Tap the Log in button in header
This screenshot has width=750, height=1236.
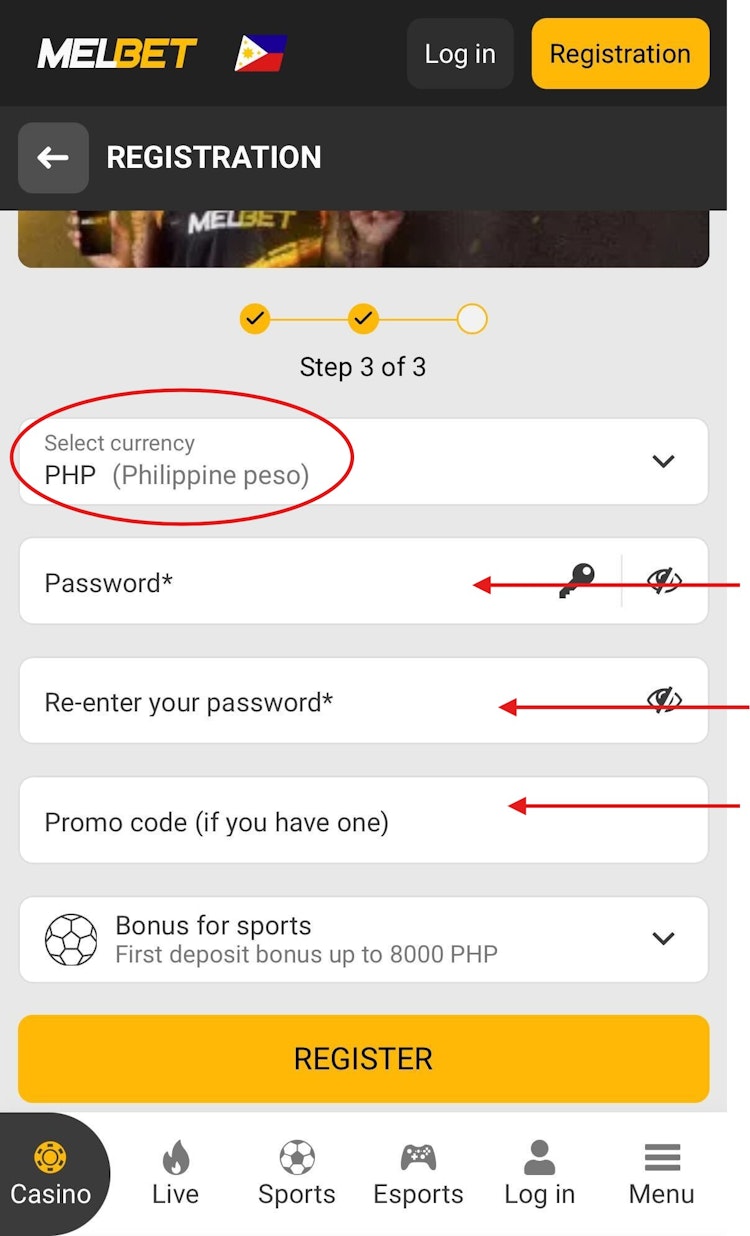tap(460, 54)
